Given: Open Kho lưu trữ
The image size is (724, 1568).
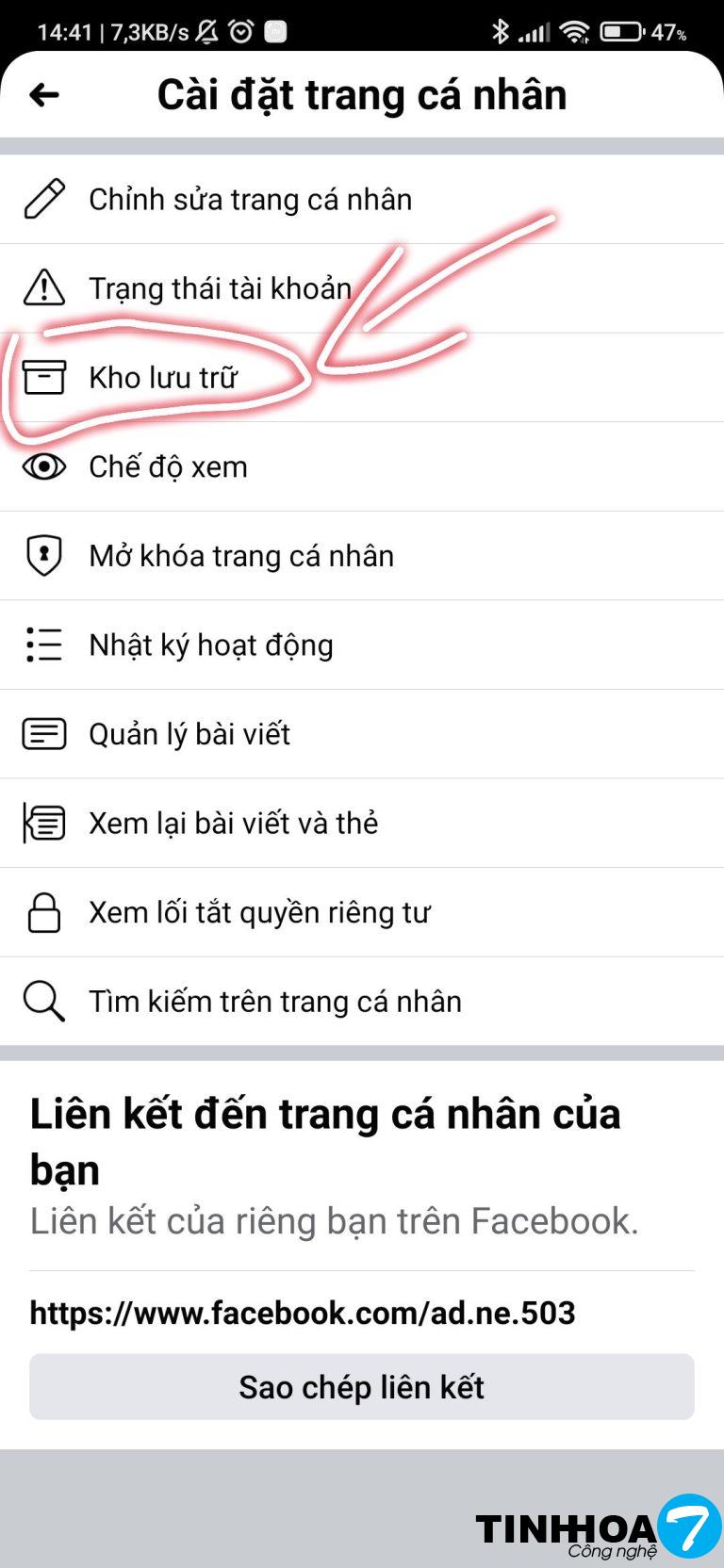Looking at the screenshot, I should pyautogui.click(x=162, y=378).
